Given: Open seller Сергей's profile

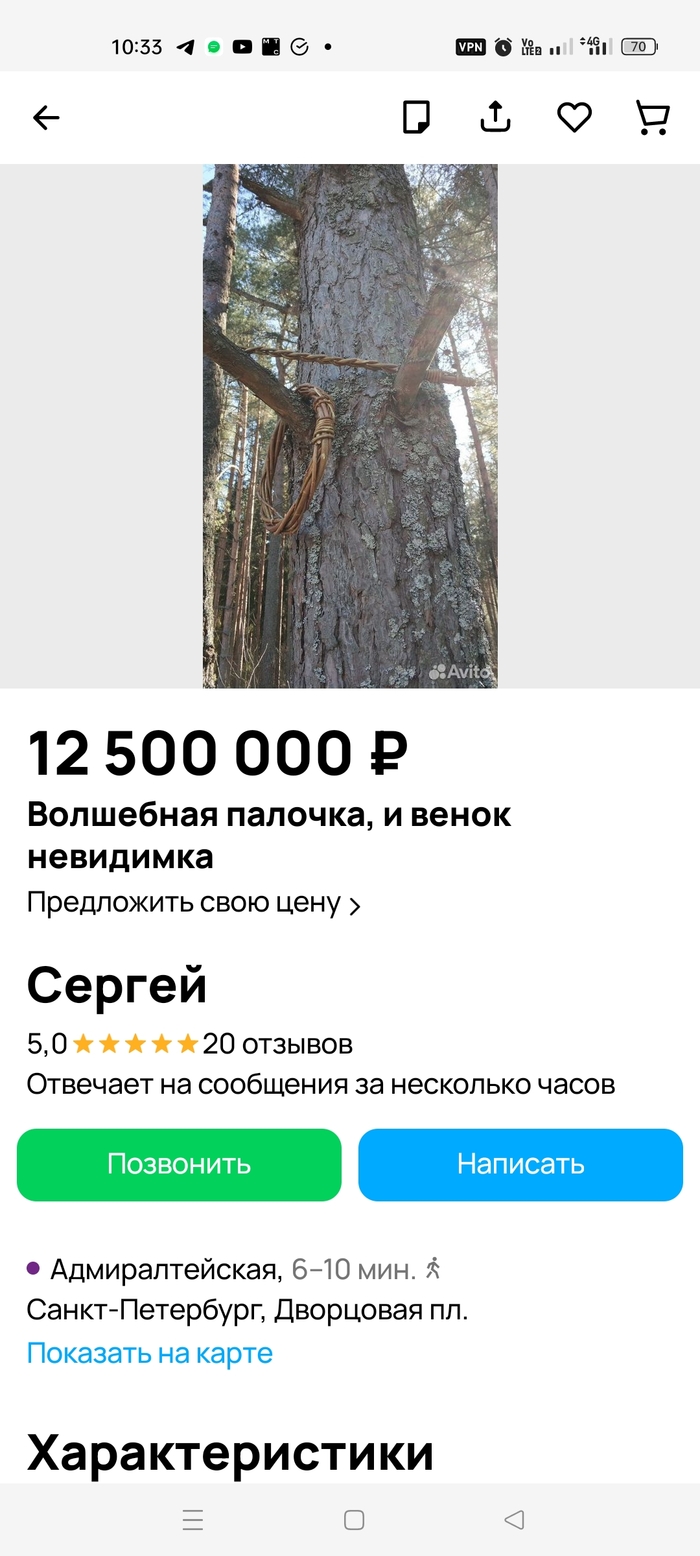Looking at the screenshot, I should point(117,986).
